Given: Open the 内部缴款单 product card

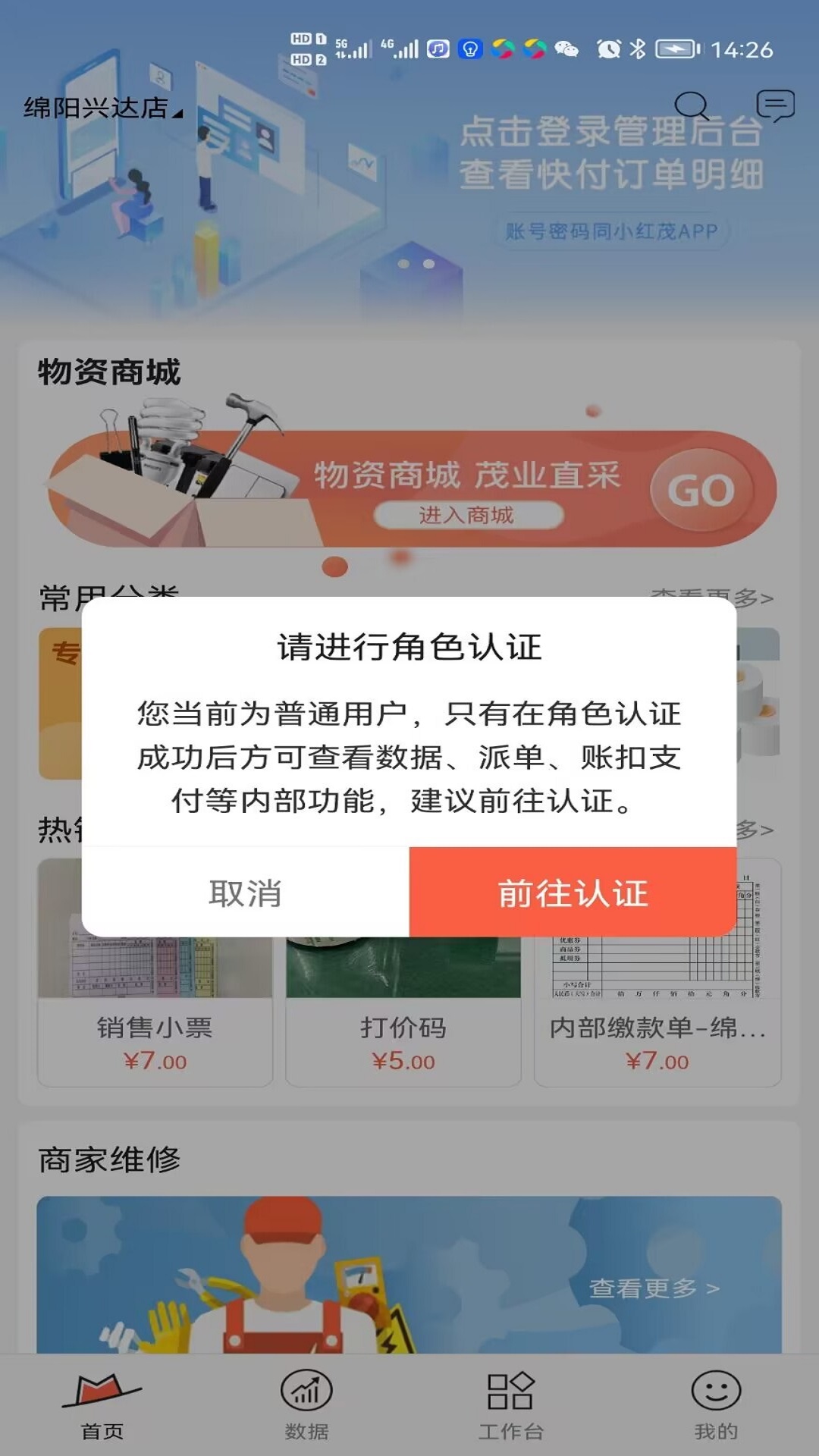Looking at the screenshot, I should pyautogui.click(x=657, y=973).
